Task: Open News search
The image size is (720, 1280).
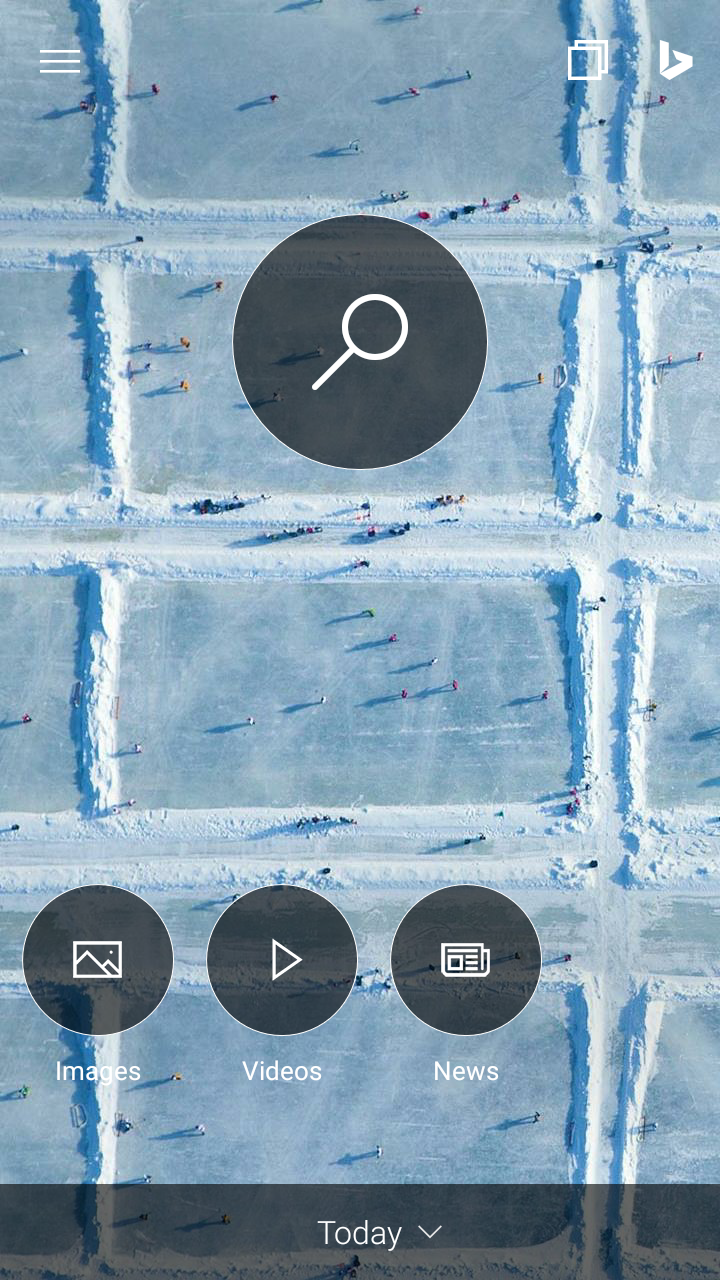Action: 466,960
